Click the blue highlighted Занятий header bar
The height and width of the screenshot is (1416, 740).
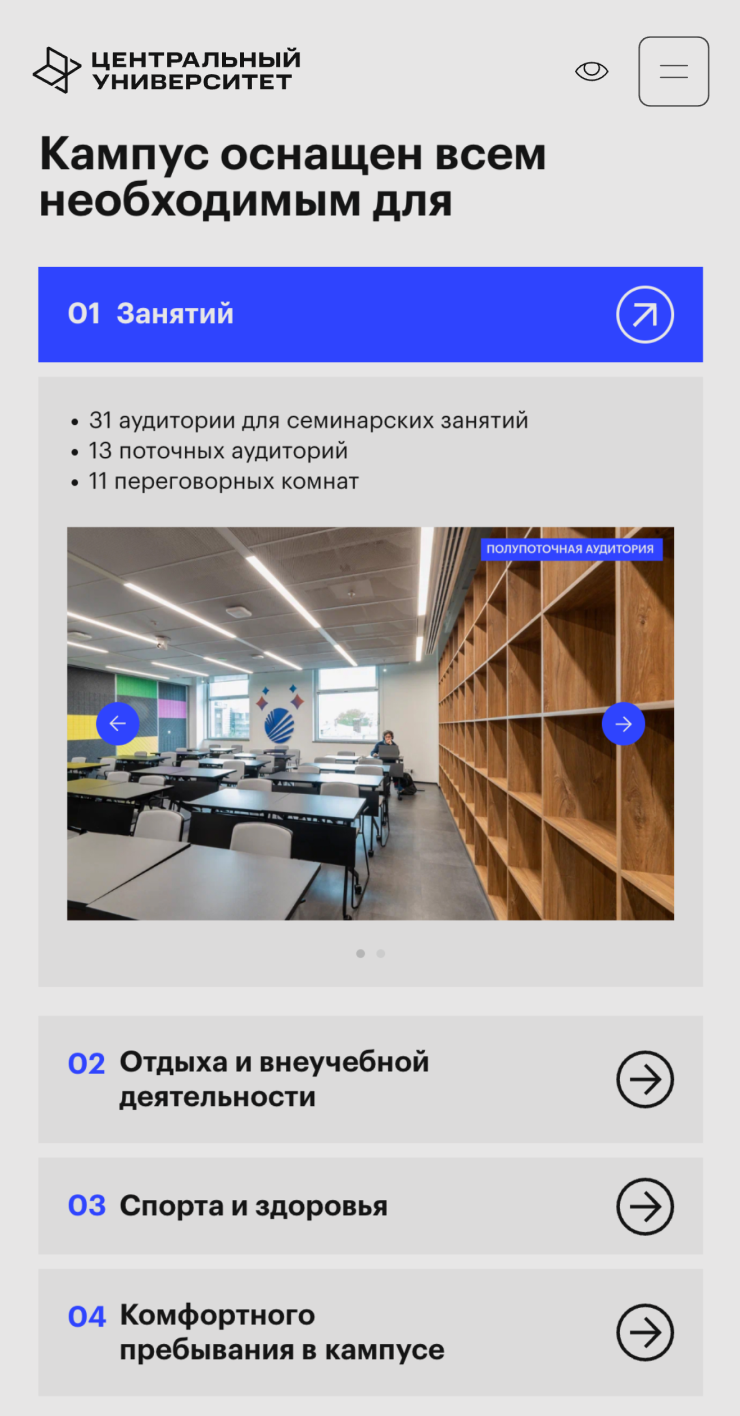point(370,314)
